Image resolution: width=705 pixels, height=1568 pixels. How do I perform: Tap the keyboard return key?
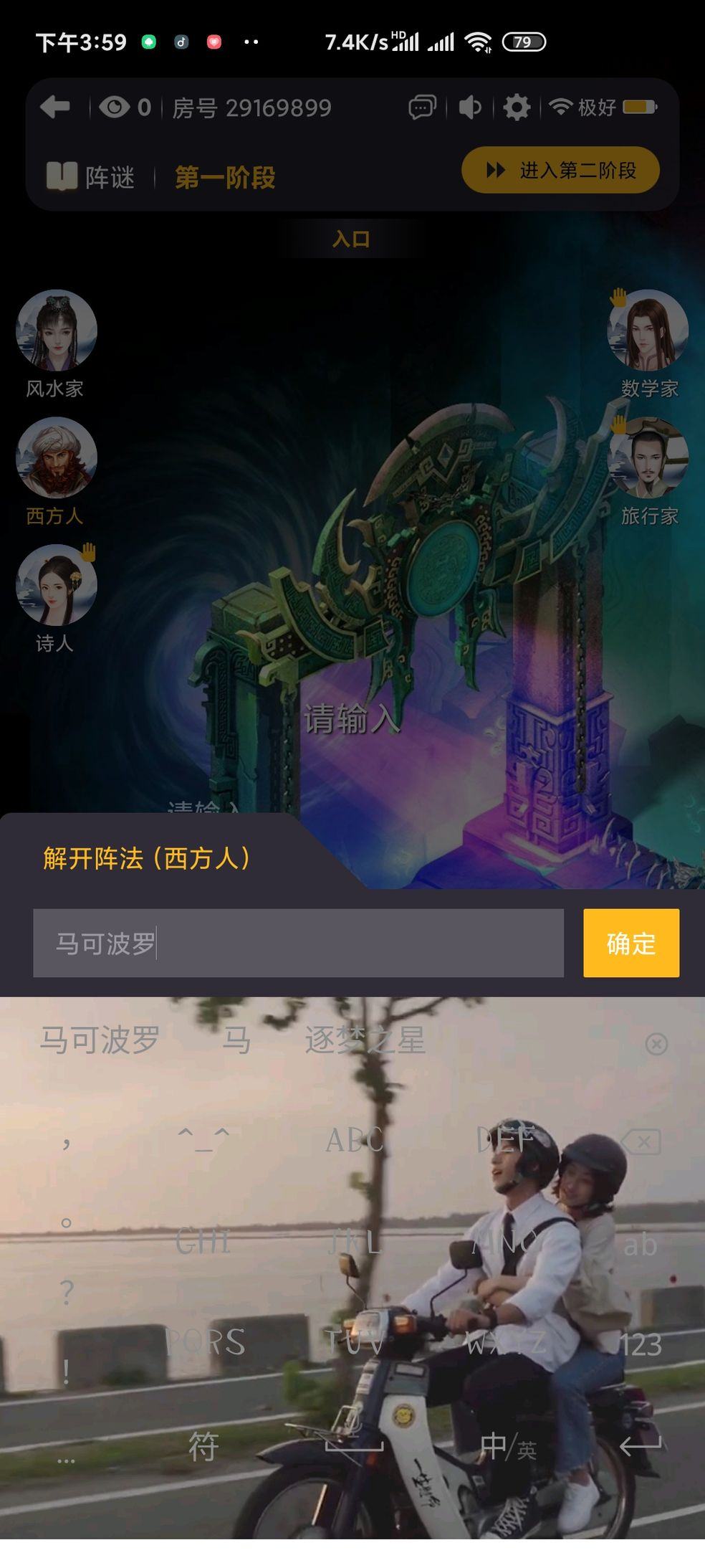tap(640, 1446)
